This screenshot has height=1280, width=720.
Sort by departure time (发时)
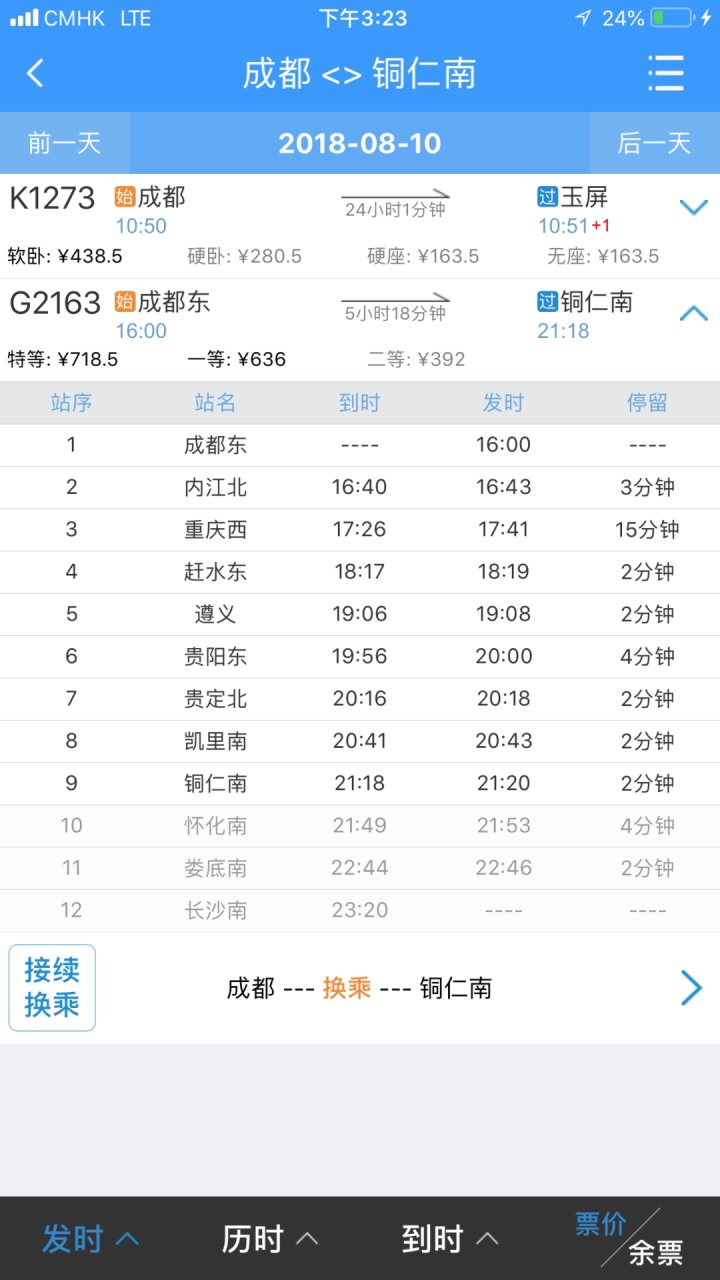(x=90, y=1239)
